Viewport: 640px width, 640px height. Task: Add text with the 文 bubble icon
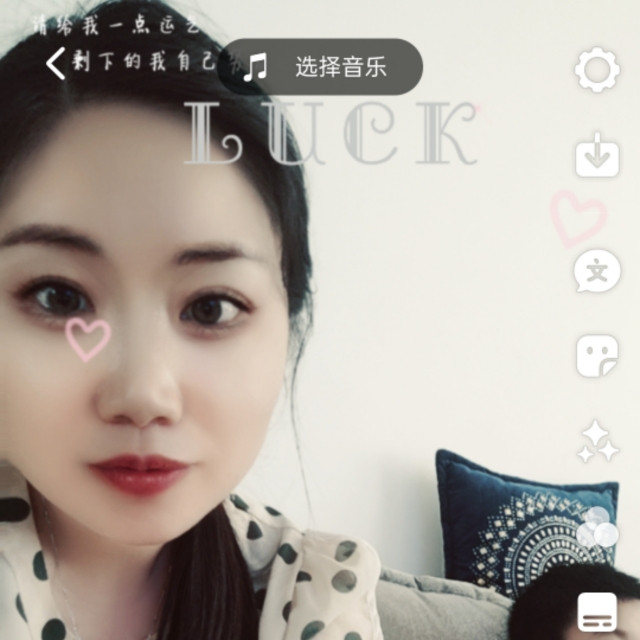pyautogui.click(x=597, y=271)
